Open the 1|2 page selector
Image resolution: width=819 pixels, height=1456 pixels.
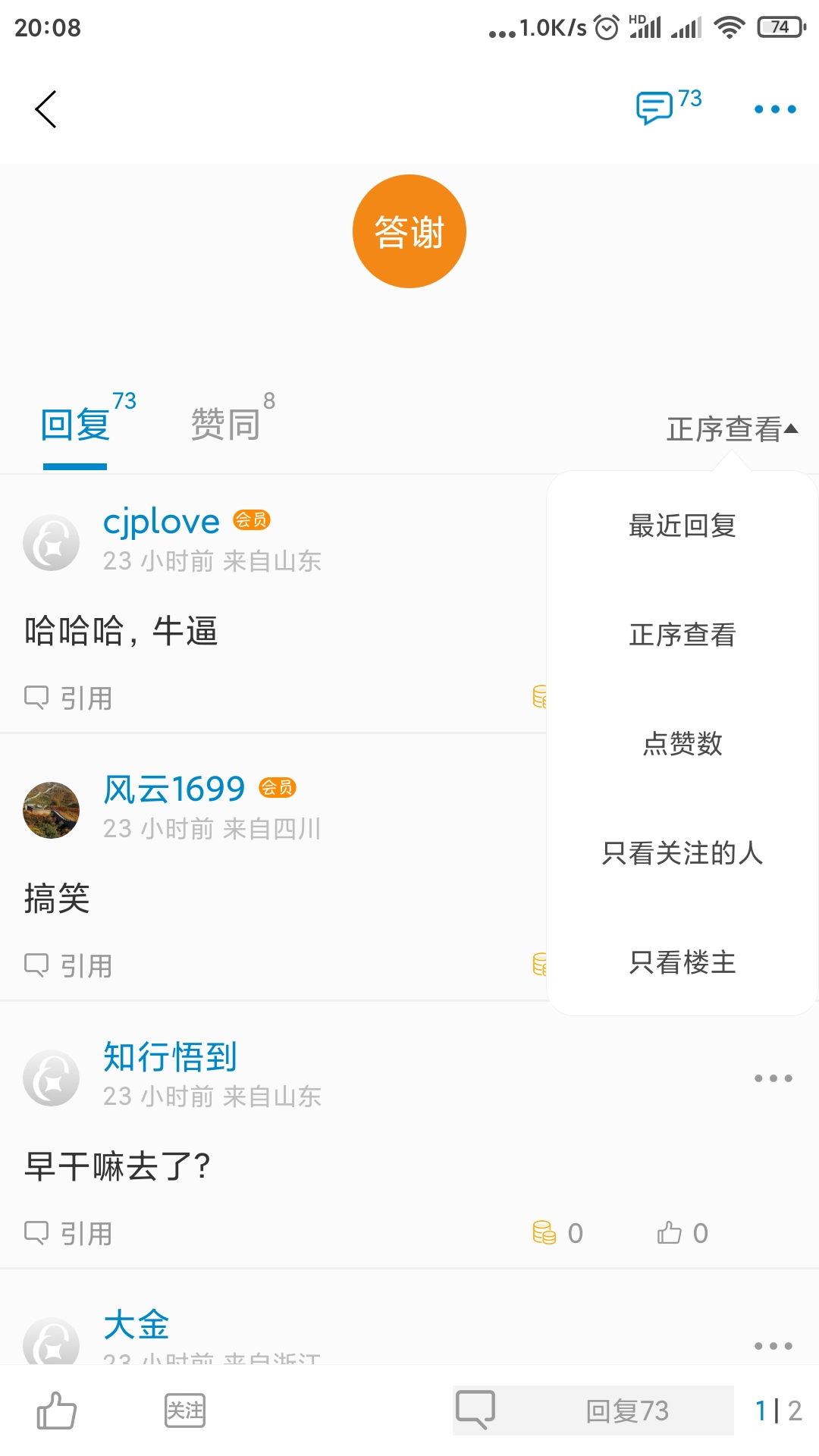tap(778, 1410)
